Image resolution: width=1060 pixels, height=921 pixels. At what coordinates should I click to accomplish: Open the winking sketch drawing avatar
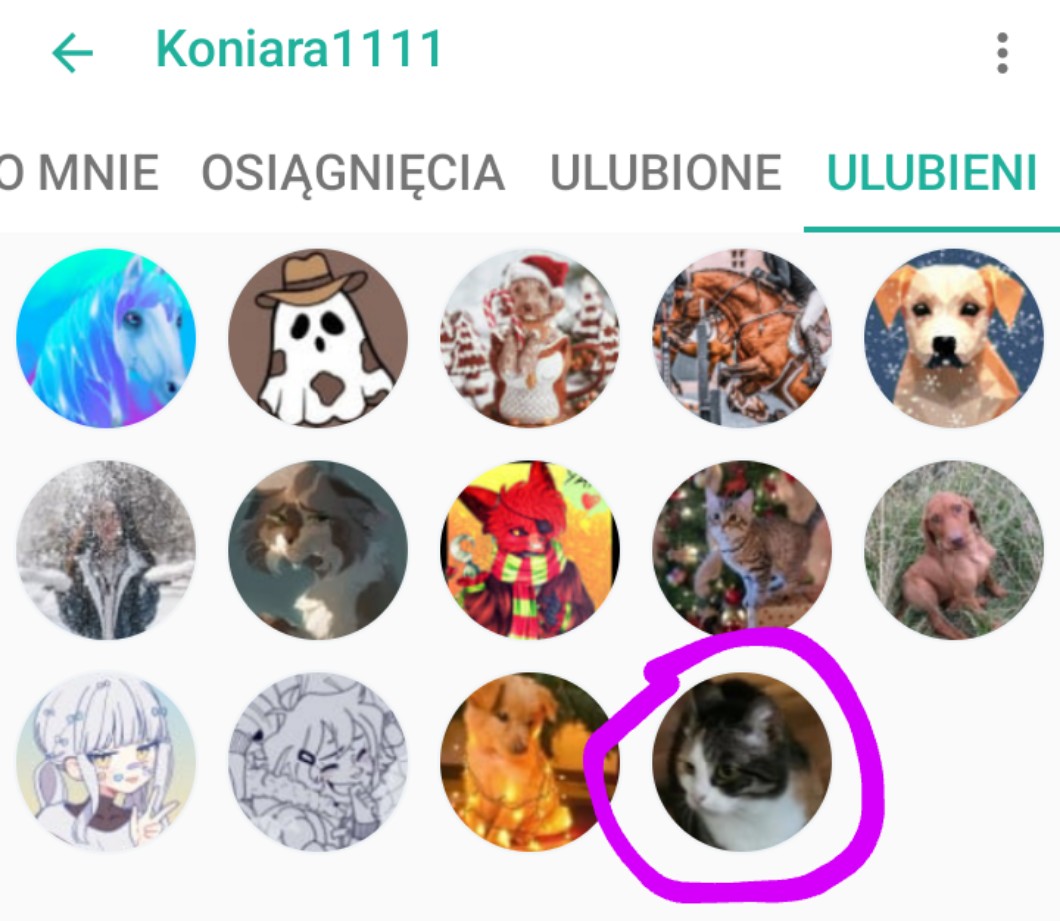318,762
